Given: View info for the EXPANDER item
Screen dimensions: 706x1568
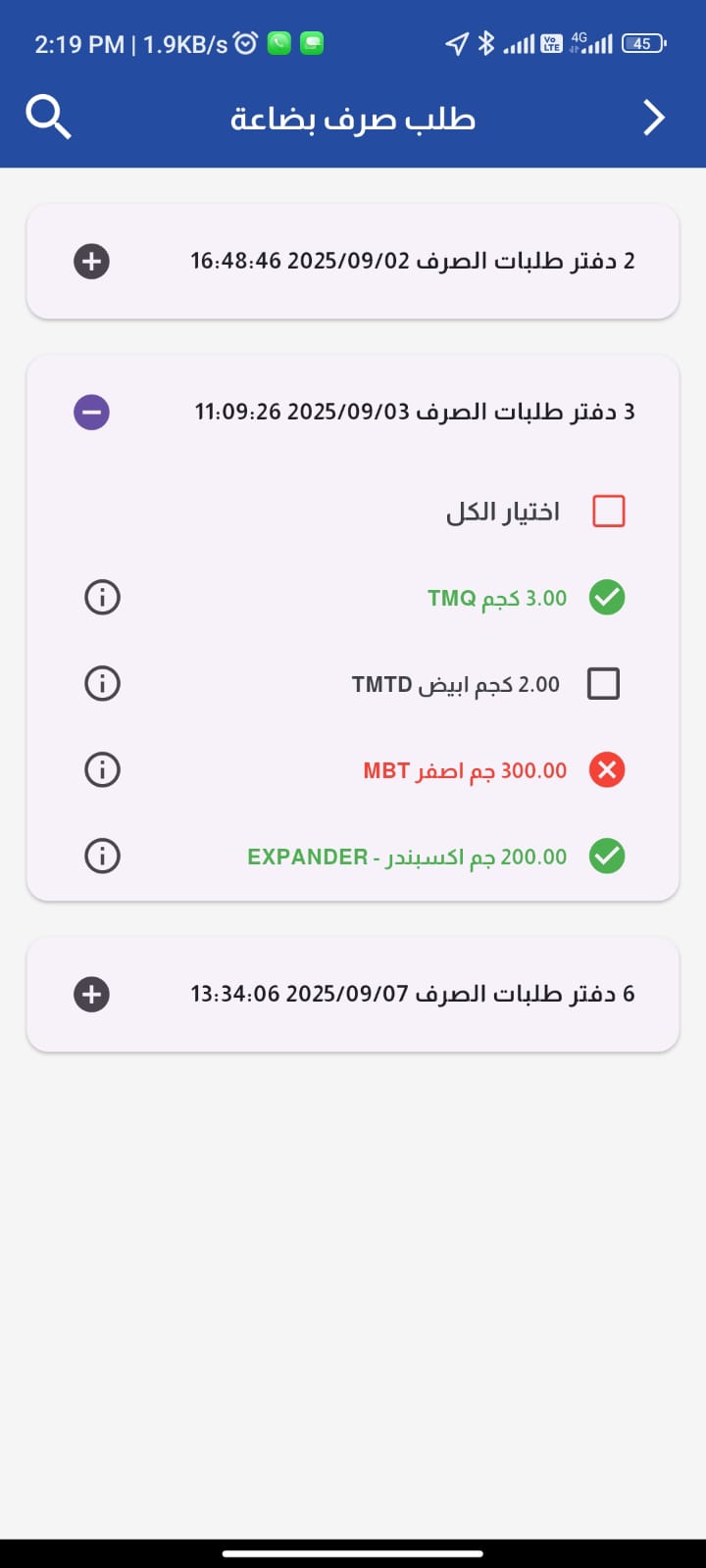Looking at the screenshot, I should click(x=102, y=856).
